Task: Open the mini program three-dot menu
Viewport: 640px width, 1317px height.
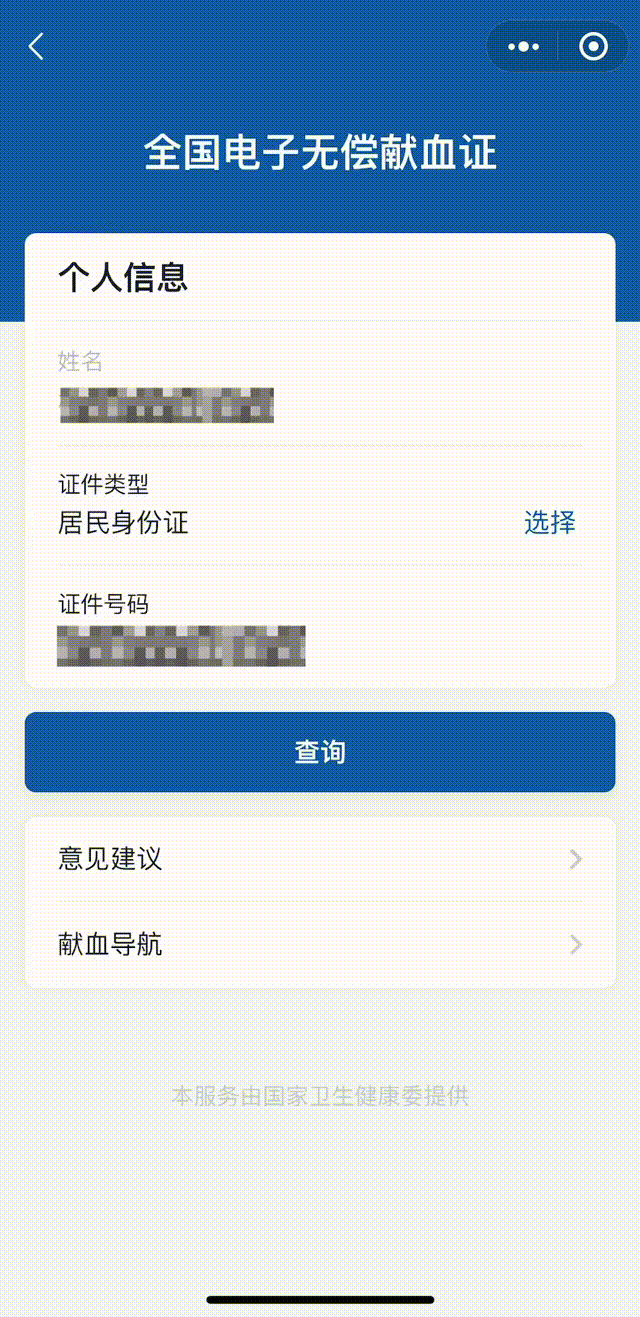Action: 523,46
